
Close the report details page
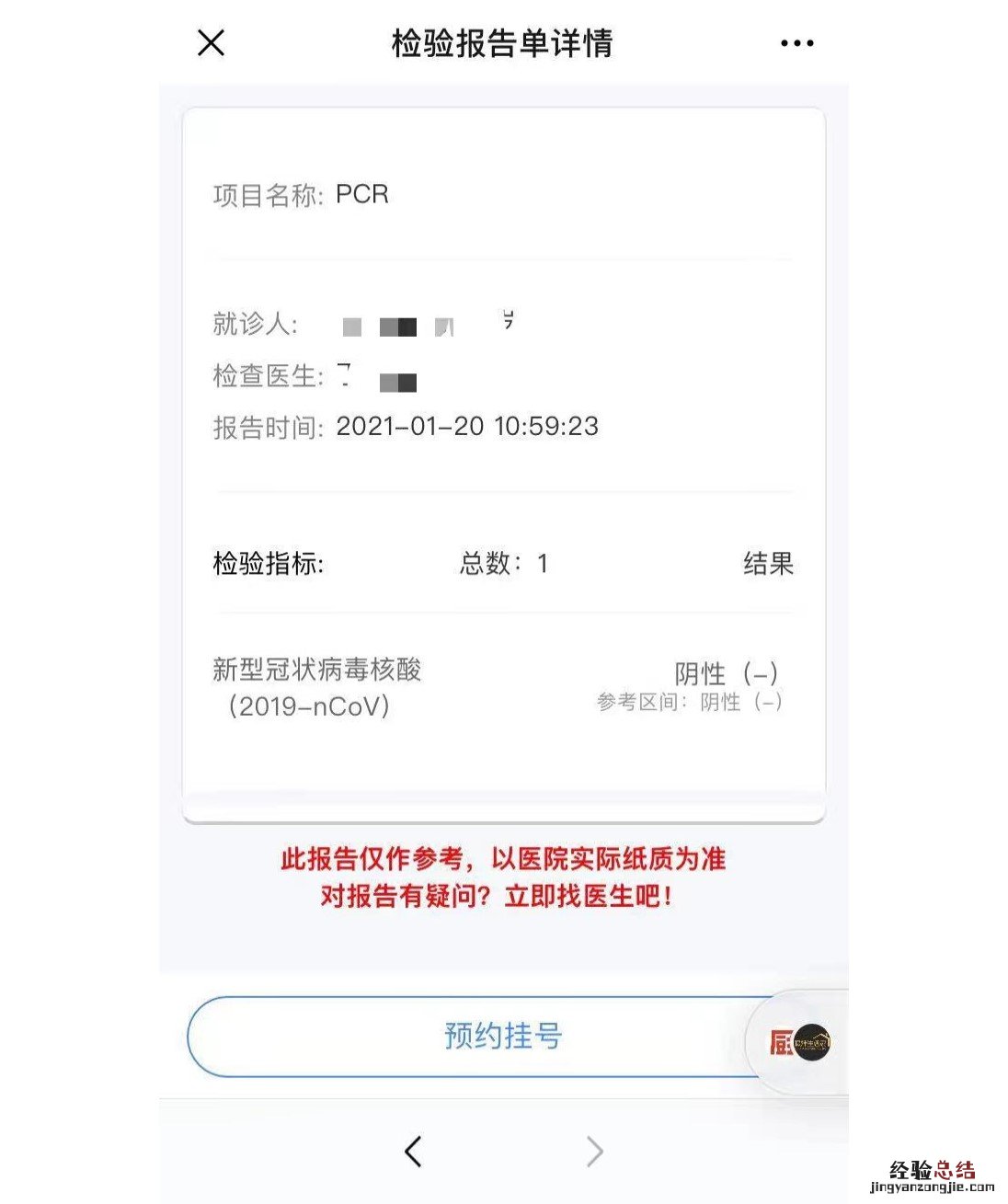(212, 42)
